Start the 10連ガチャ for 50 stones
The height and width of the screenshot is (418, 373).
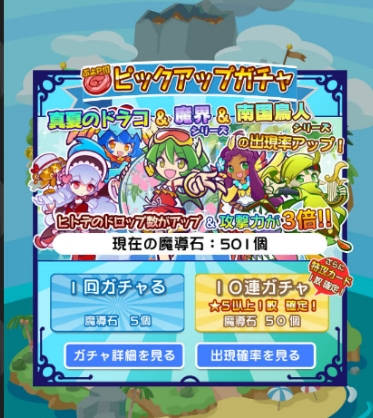click(262, 303)
